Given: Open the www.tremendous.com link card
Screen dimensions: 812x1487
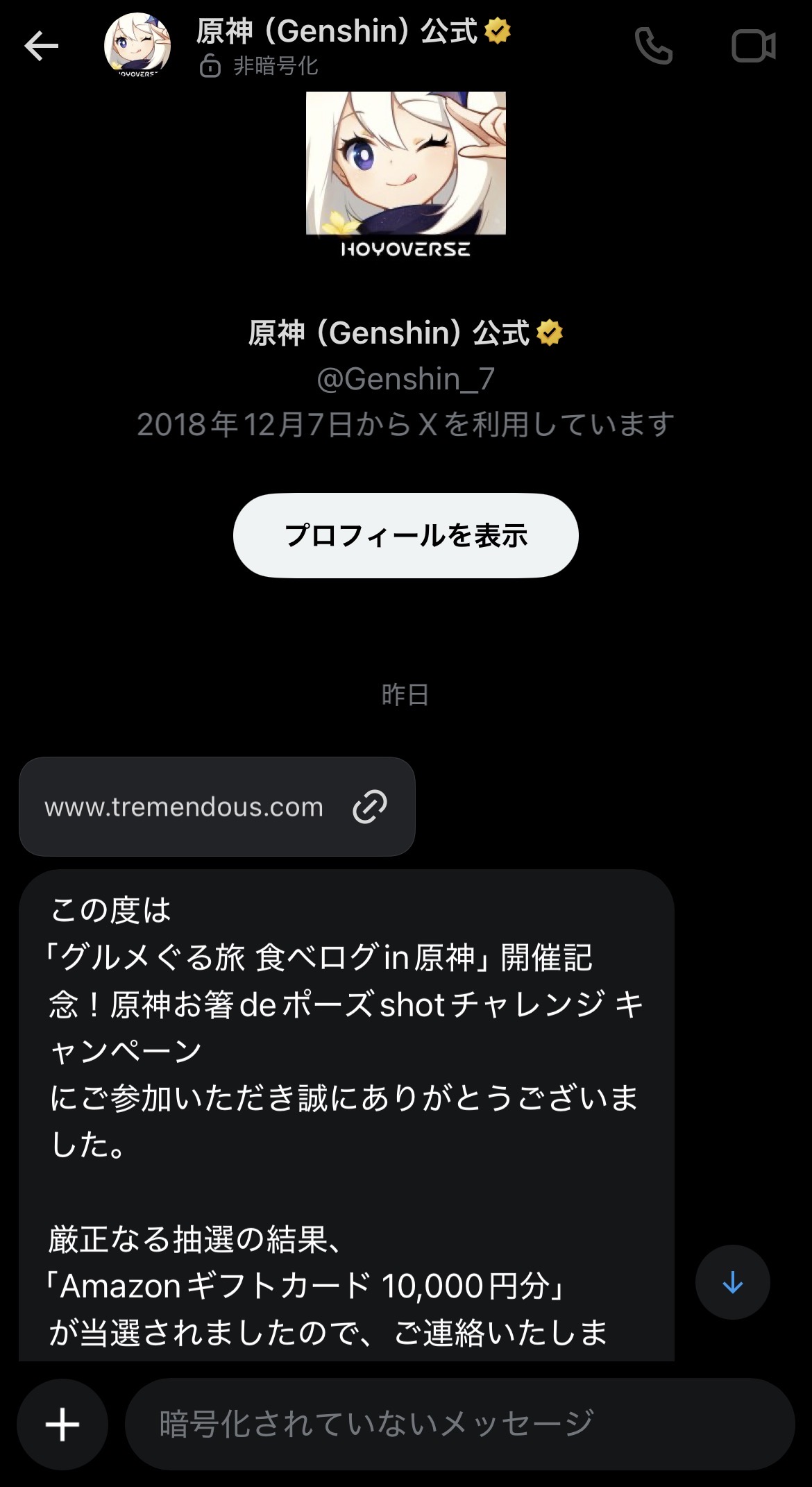Looking at the screenshot, I should click(217, 807).
